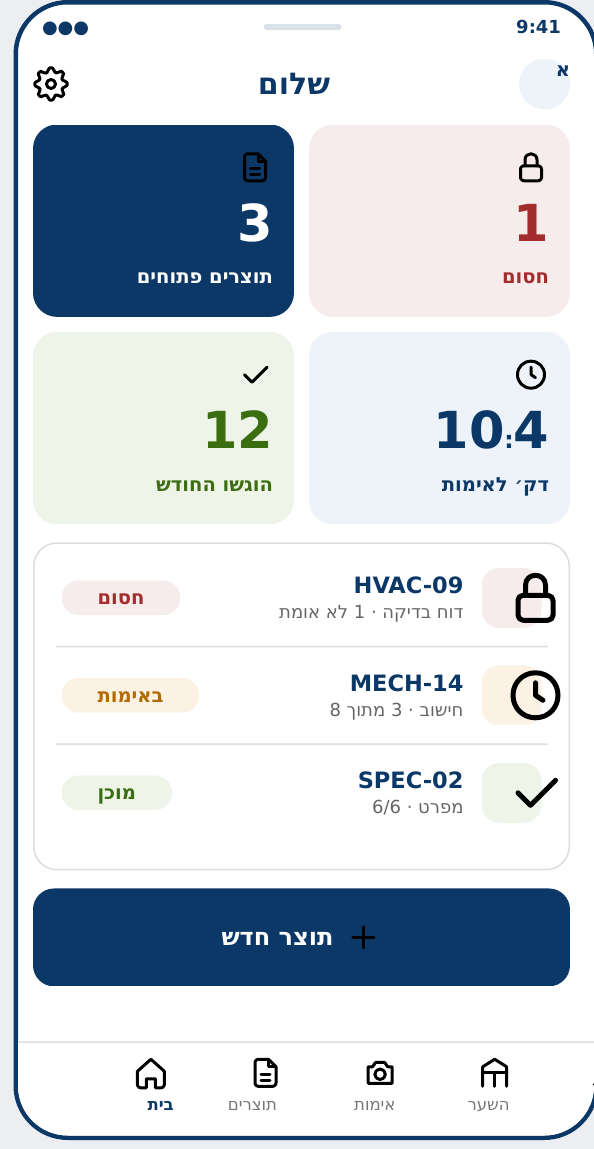Switch to the השער tab
594x1149 pixels.
click(x=489, y=1085)
